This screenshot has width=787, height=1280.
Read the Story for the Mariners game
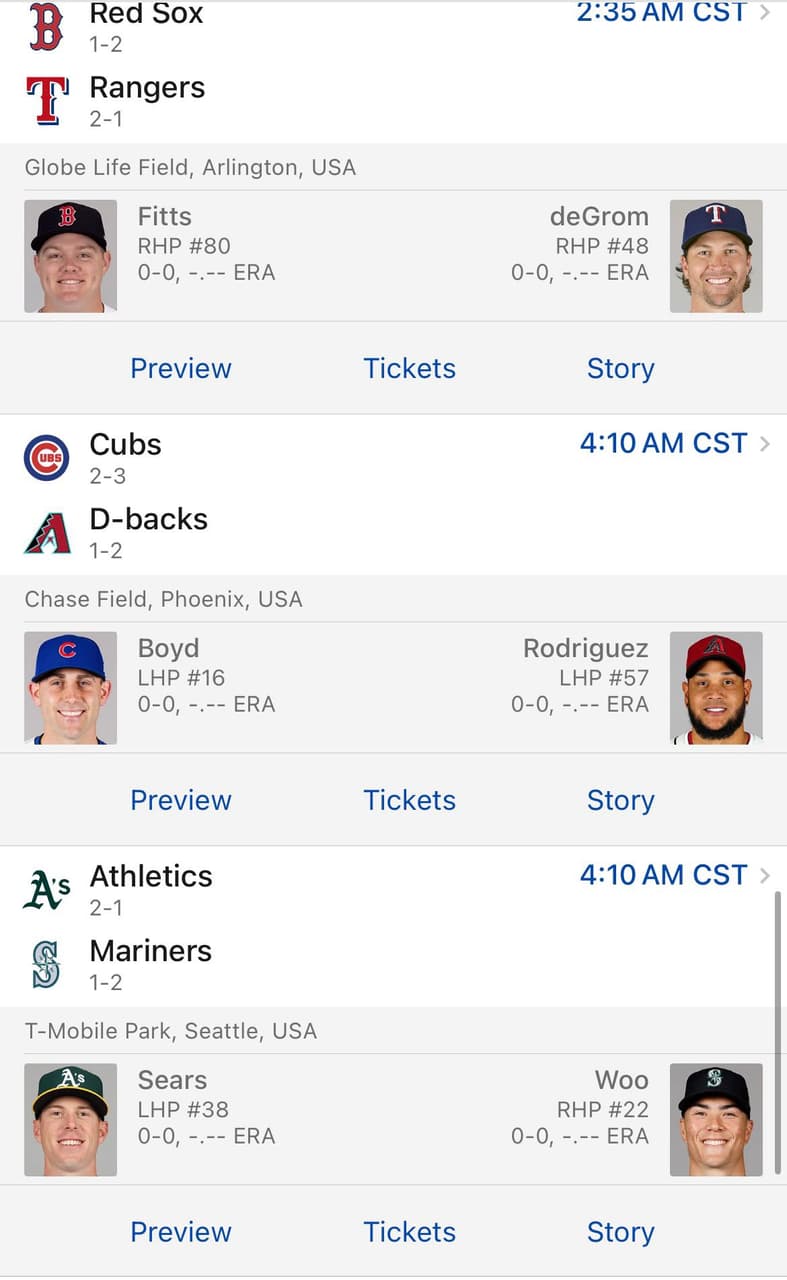(620, 1232)
